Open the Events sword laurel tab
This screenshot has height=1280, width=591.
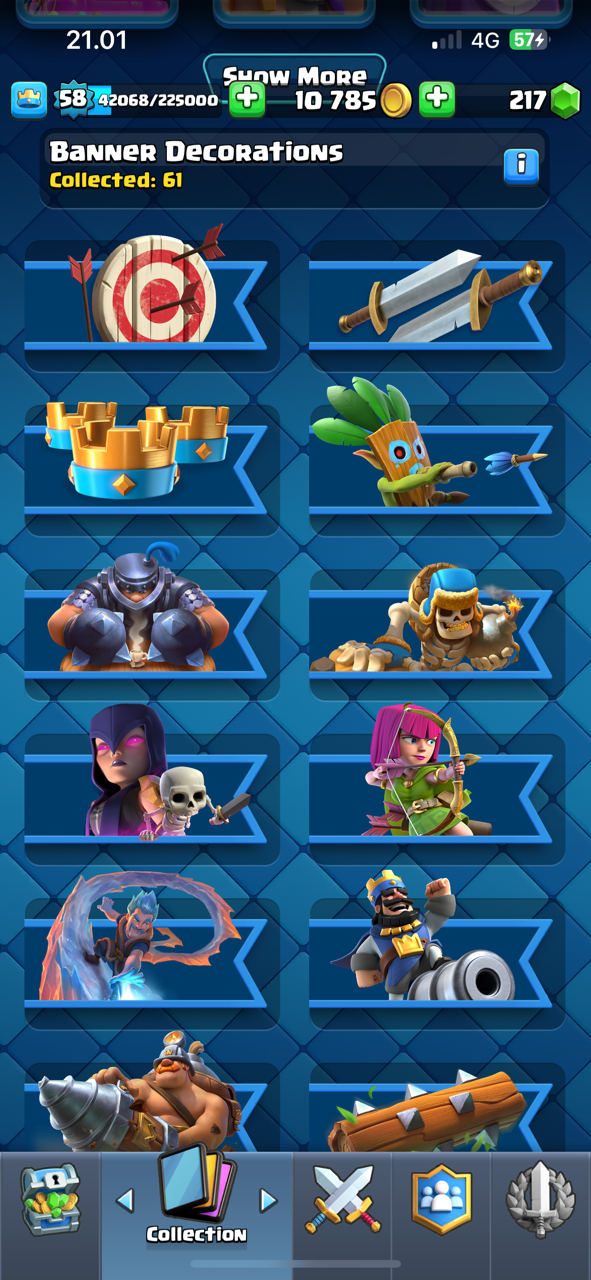coord(540,1198)
